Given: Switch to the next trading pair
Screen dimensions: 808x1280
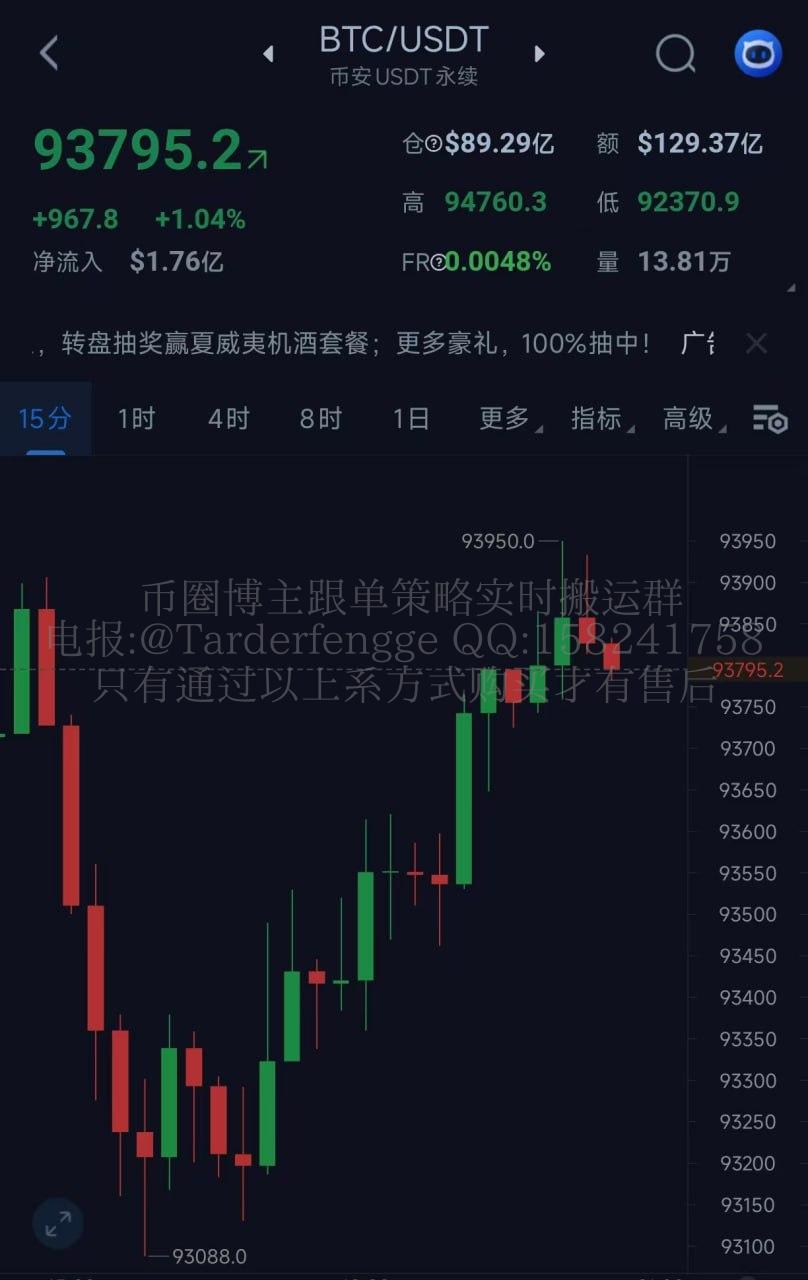Looking at the screenshot, I should point(540,54).
